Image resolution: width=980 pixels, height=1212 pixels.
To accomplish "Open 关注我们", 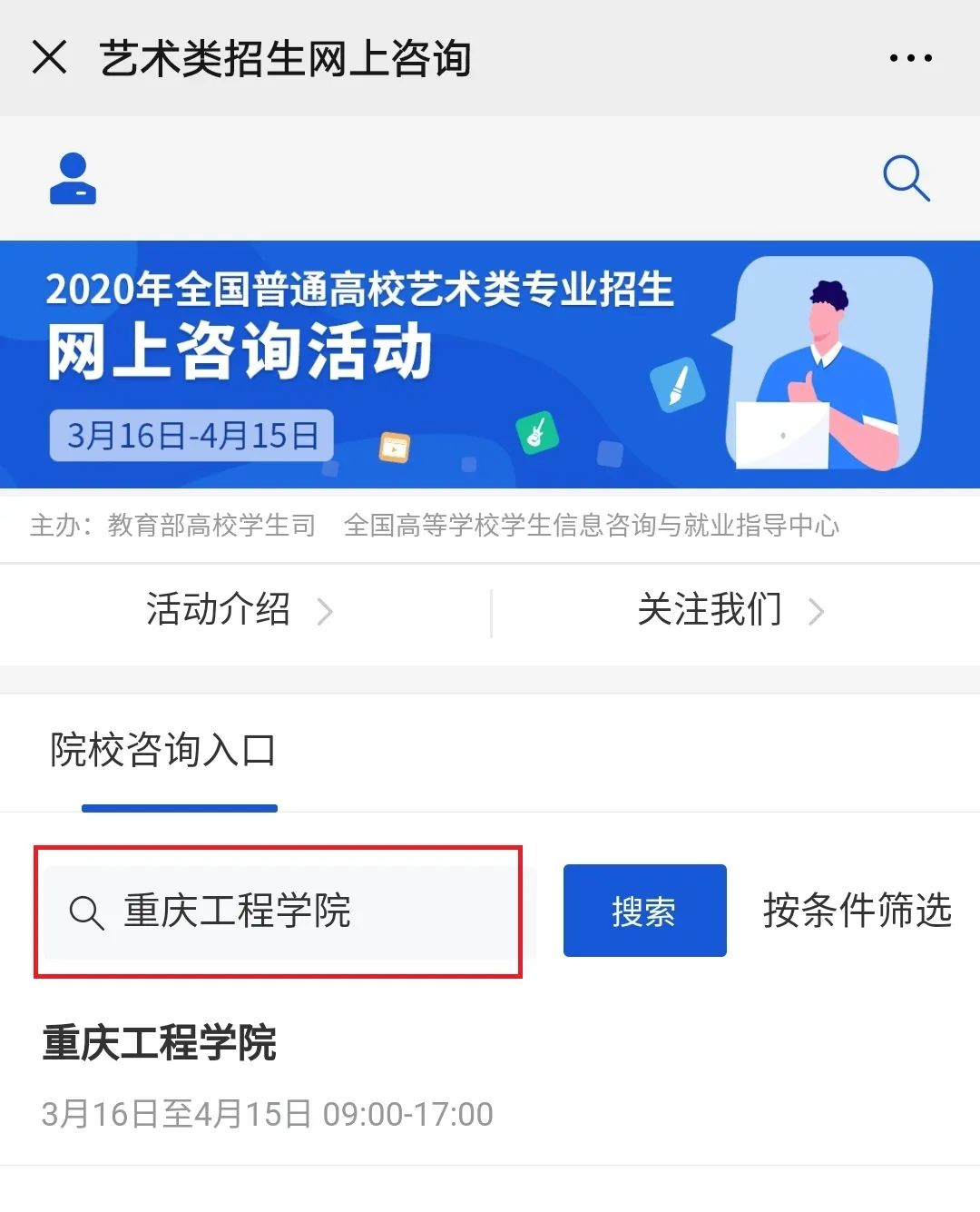I will (730, 610).
